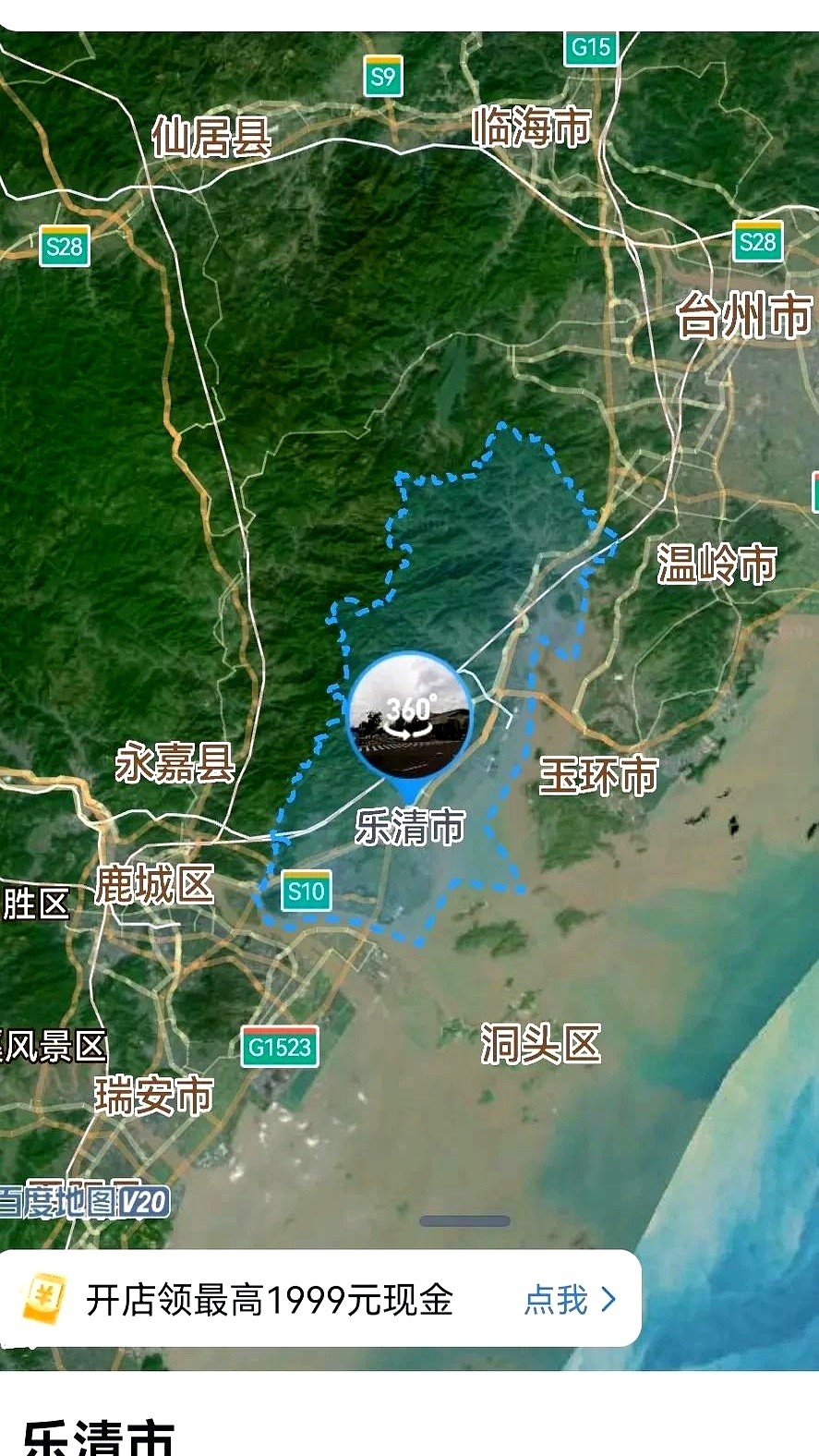
Task: Expand the 乐清市 details panel handle
Action: 464,1221
